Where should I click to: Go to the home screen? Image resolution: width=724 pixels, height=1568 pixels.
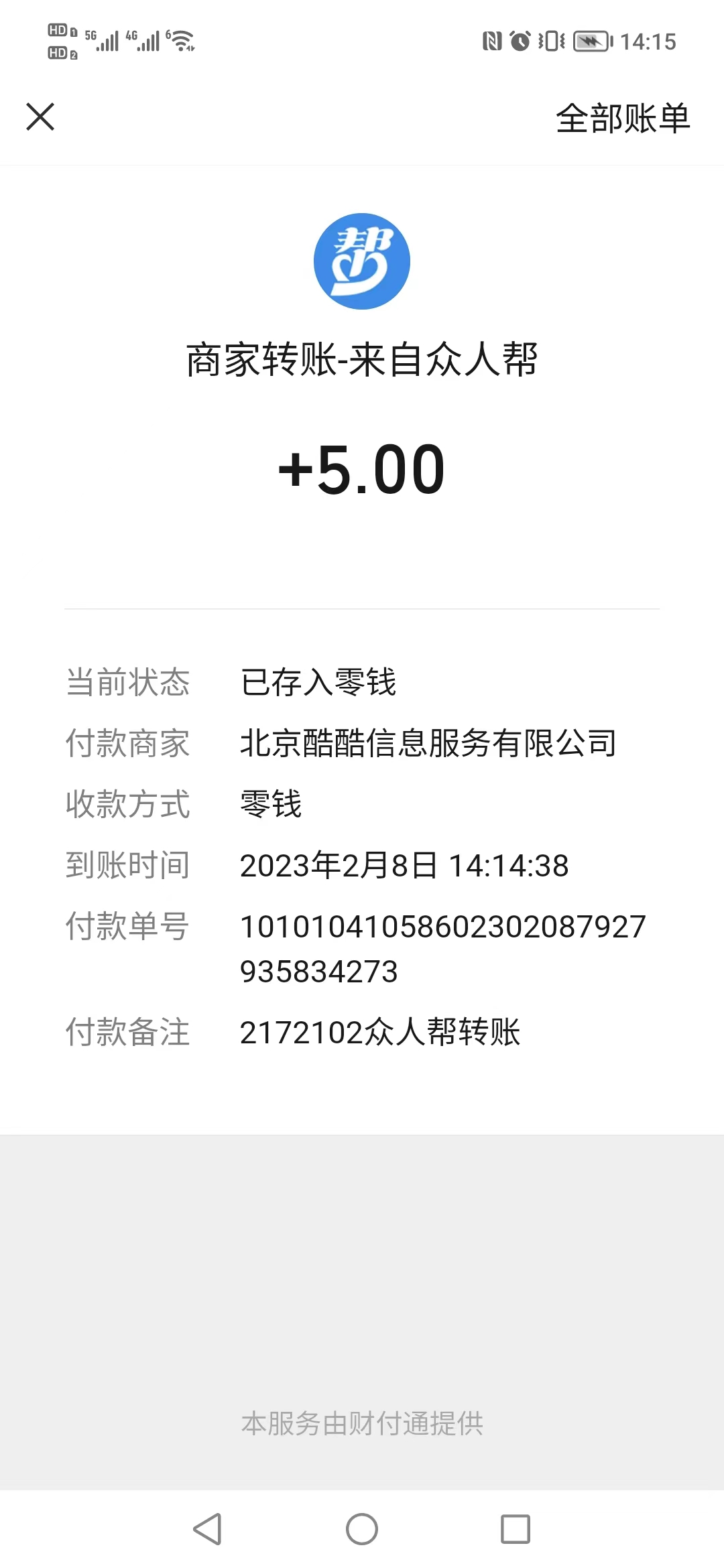[x=362, y=1529]
